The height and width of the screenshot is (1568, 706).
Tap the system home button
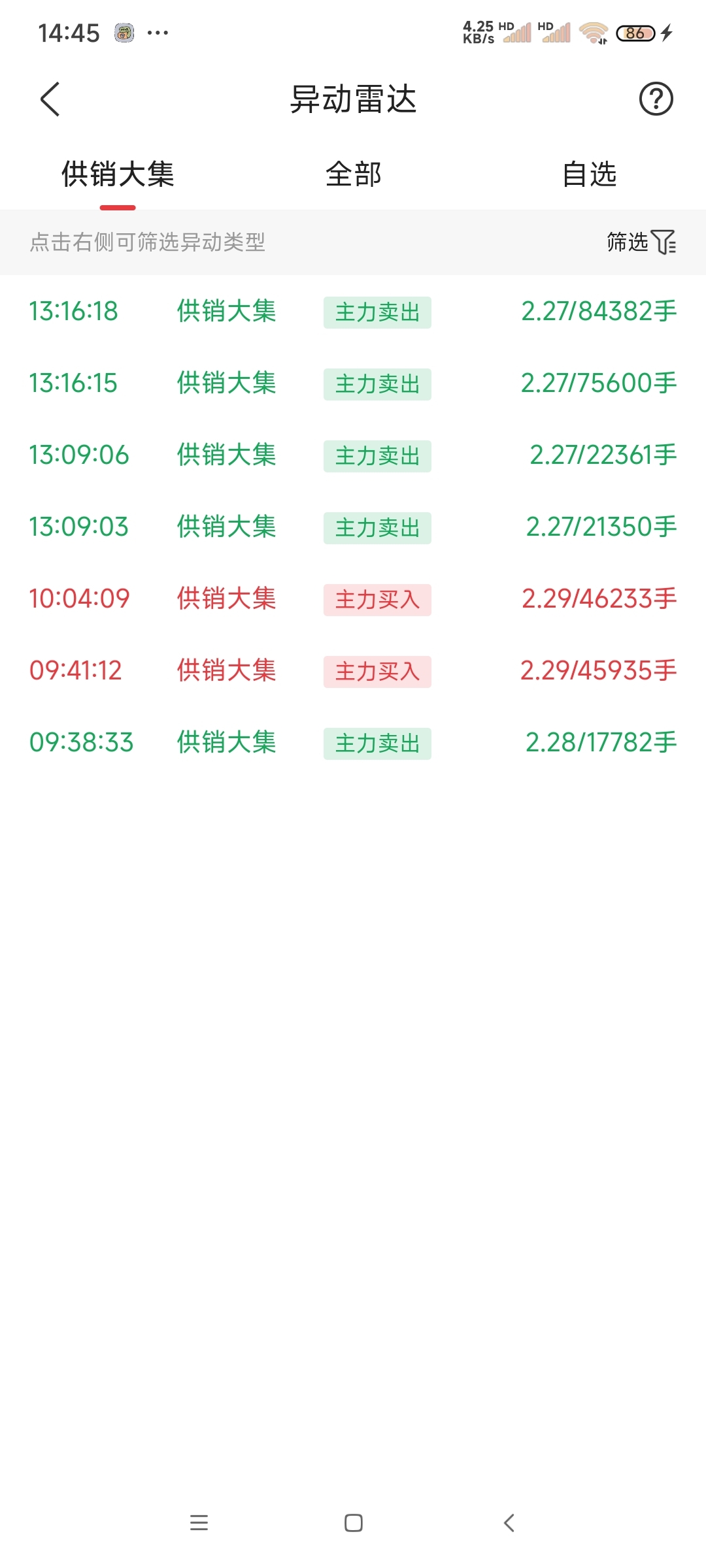(x=354, y=1523)
